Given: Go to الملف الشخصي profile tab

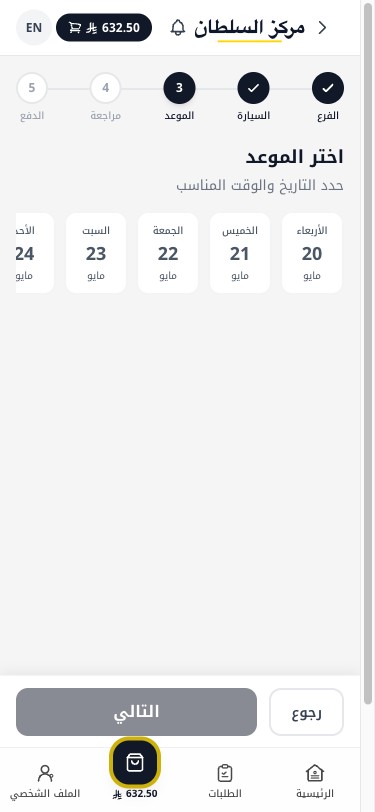Looking at the screenshot, I should pos(45,781).
